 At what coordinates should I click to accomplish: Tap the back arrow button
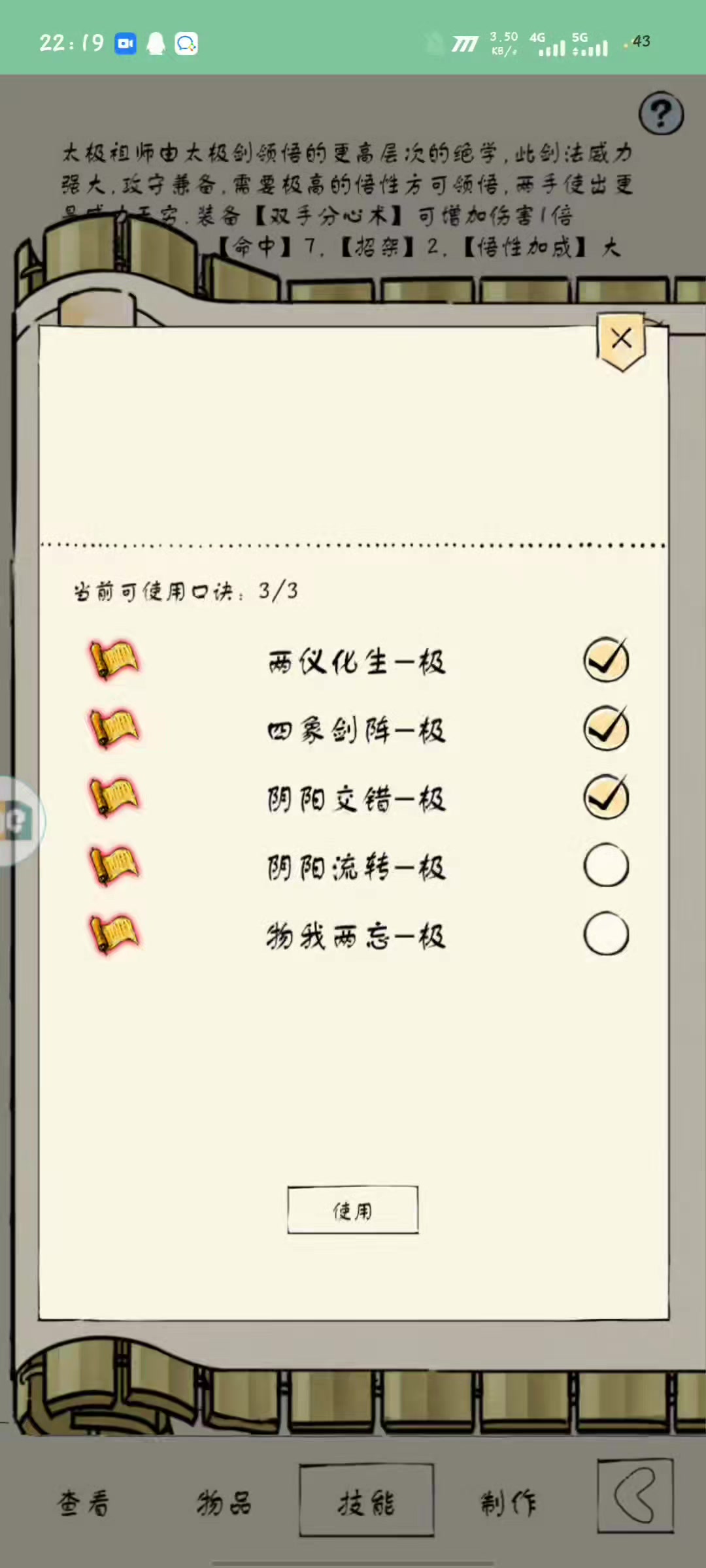[635, 1495]
